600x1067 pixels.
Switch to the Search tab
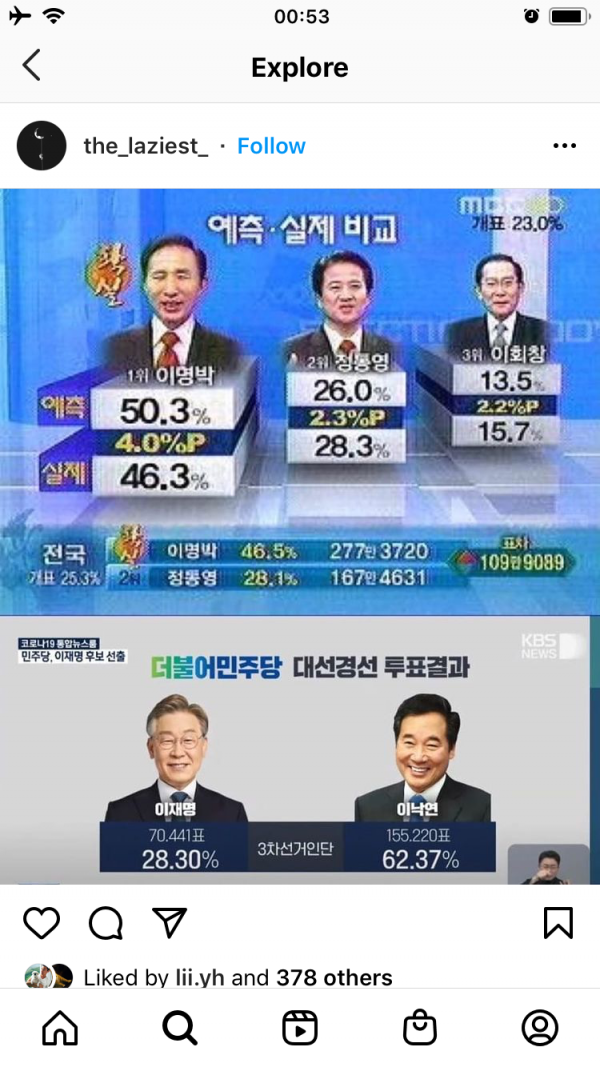point(180,1027)
